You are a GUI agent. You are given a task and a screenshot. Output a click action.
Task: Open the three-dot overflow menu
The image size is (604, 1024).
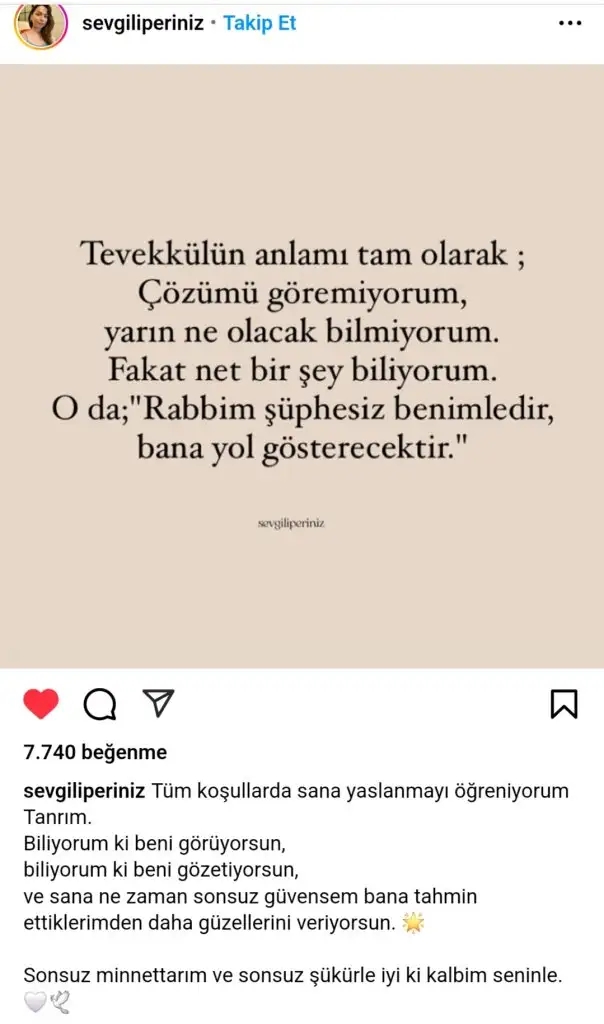569,23
